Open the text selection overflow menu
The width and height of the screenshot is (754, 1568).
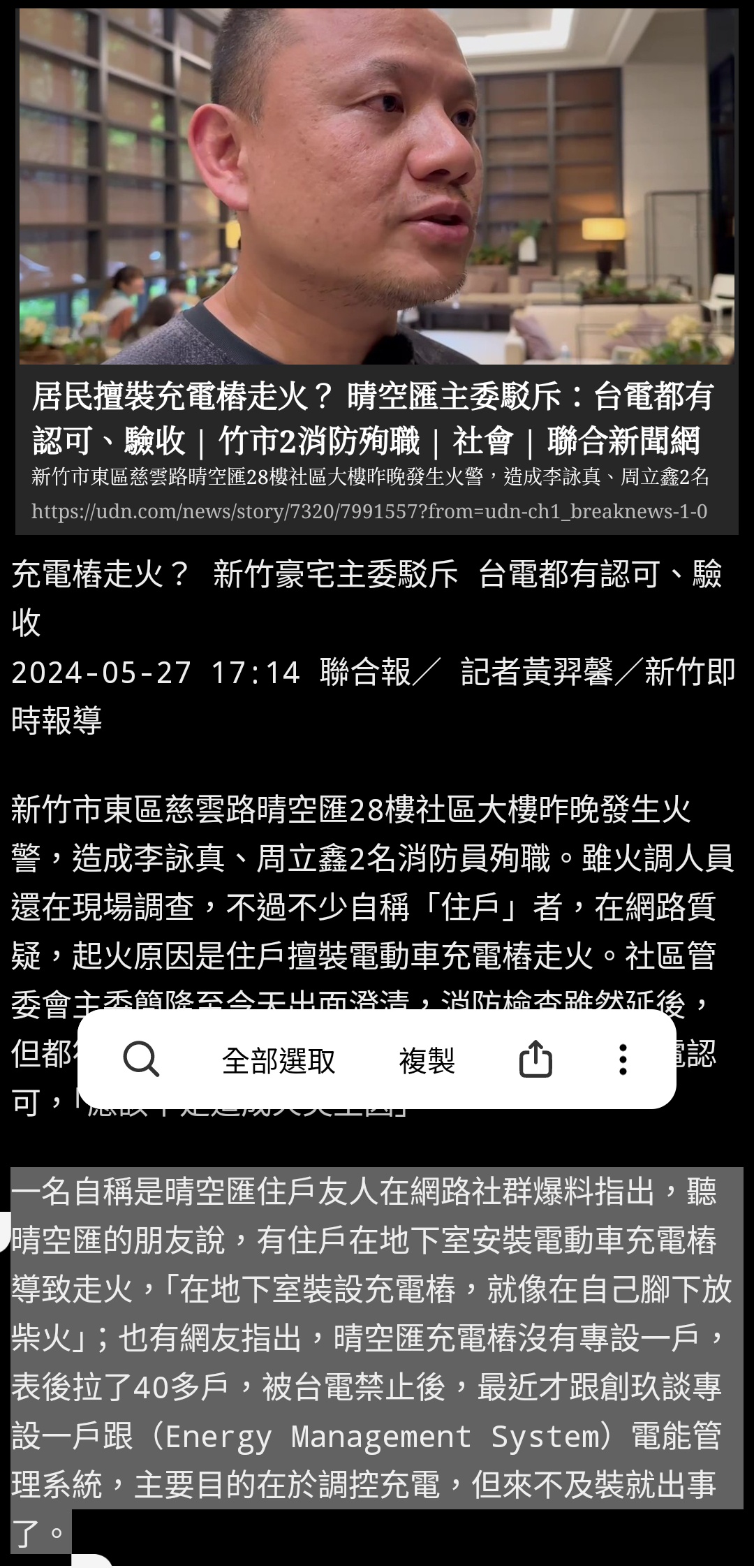tap(623, 1060)
